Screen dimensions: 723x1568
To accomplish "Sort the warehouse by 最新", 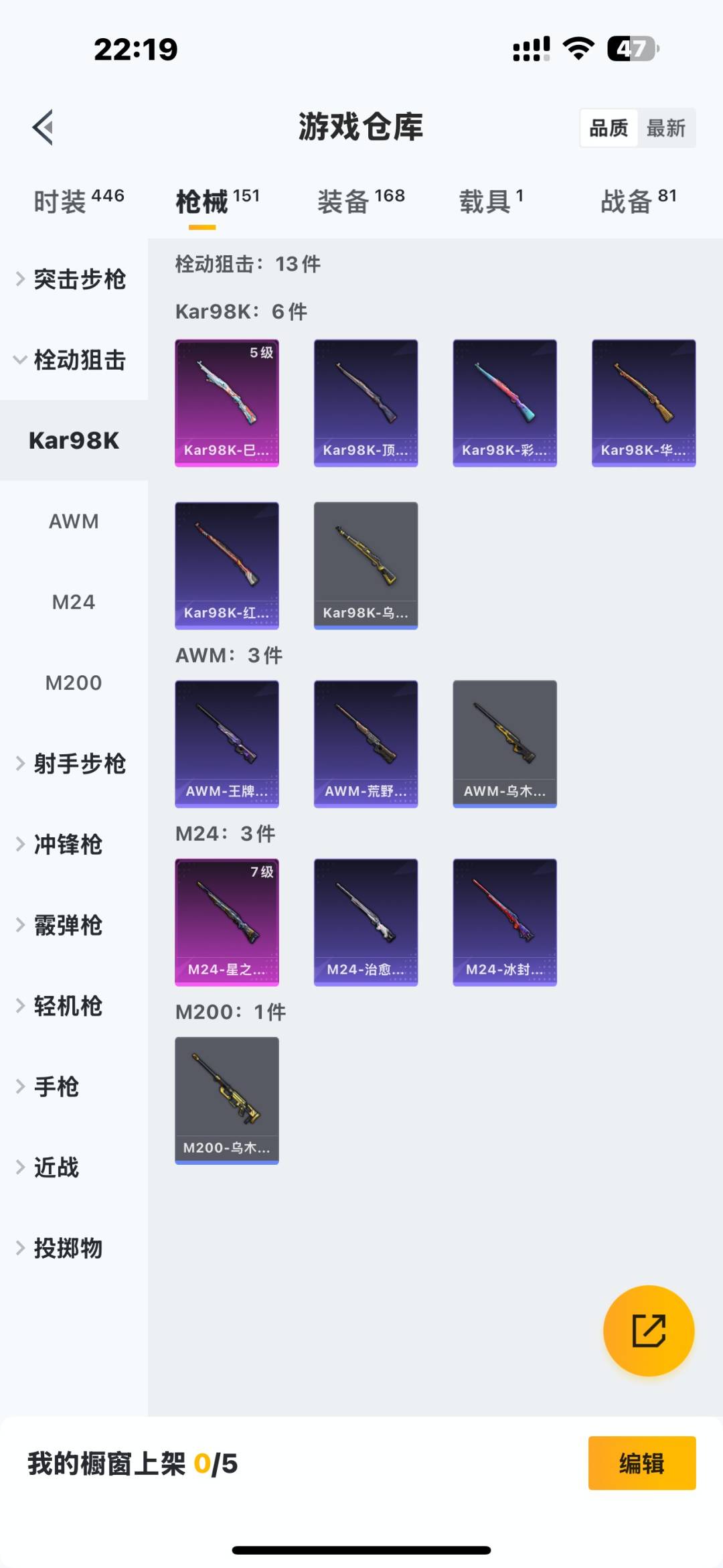I will [665, 128].
